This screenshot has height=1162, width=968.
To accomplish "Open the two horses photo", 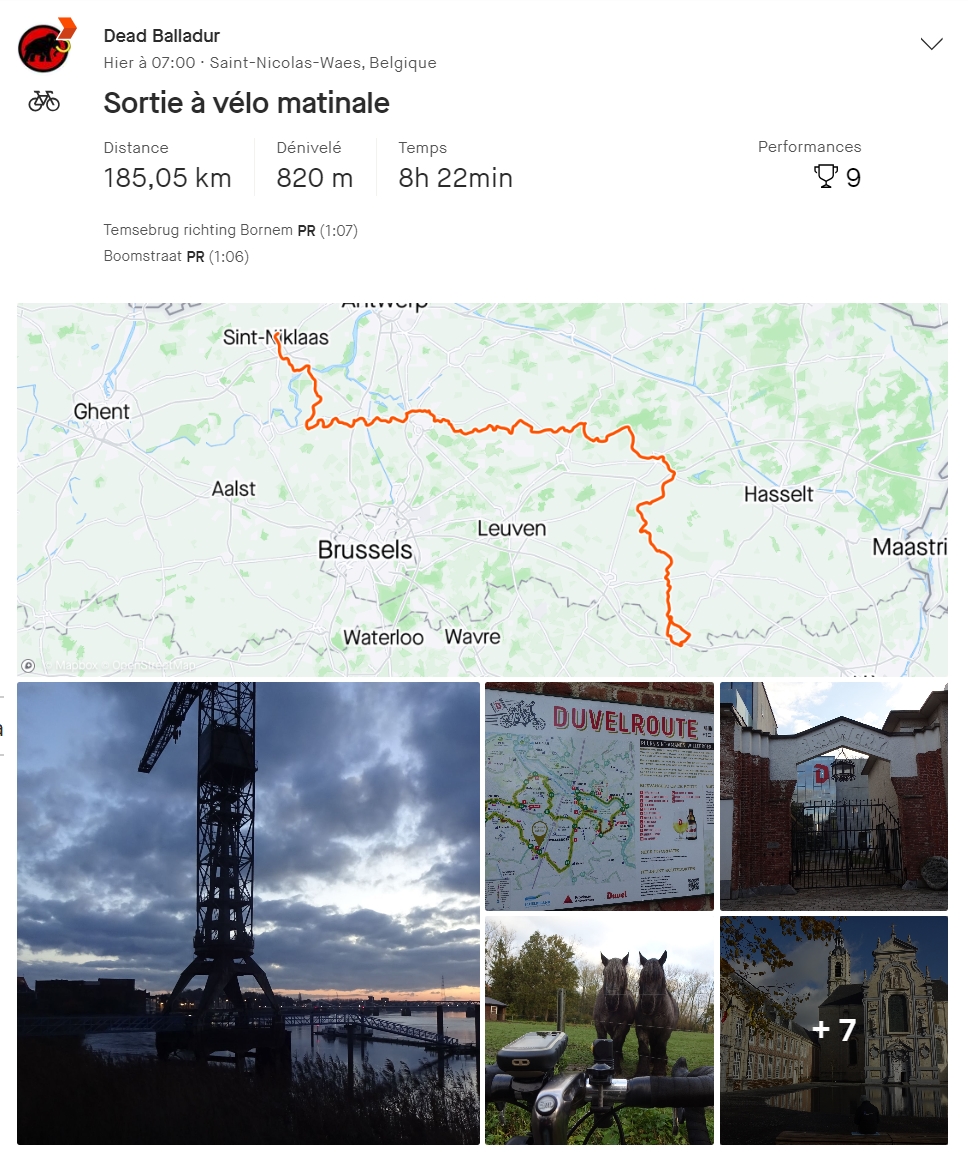I will [x=599, y=1030].
